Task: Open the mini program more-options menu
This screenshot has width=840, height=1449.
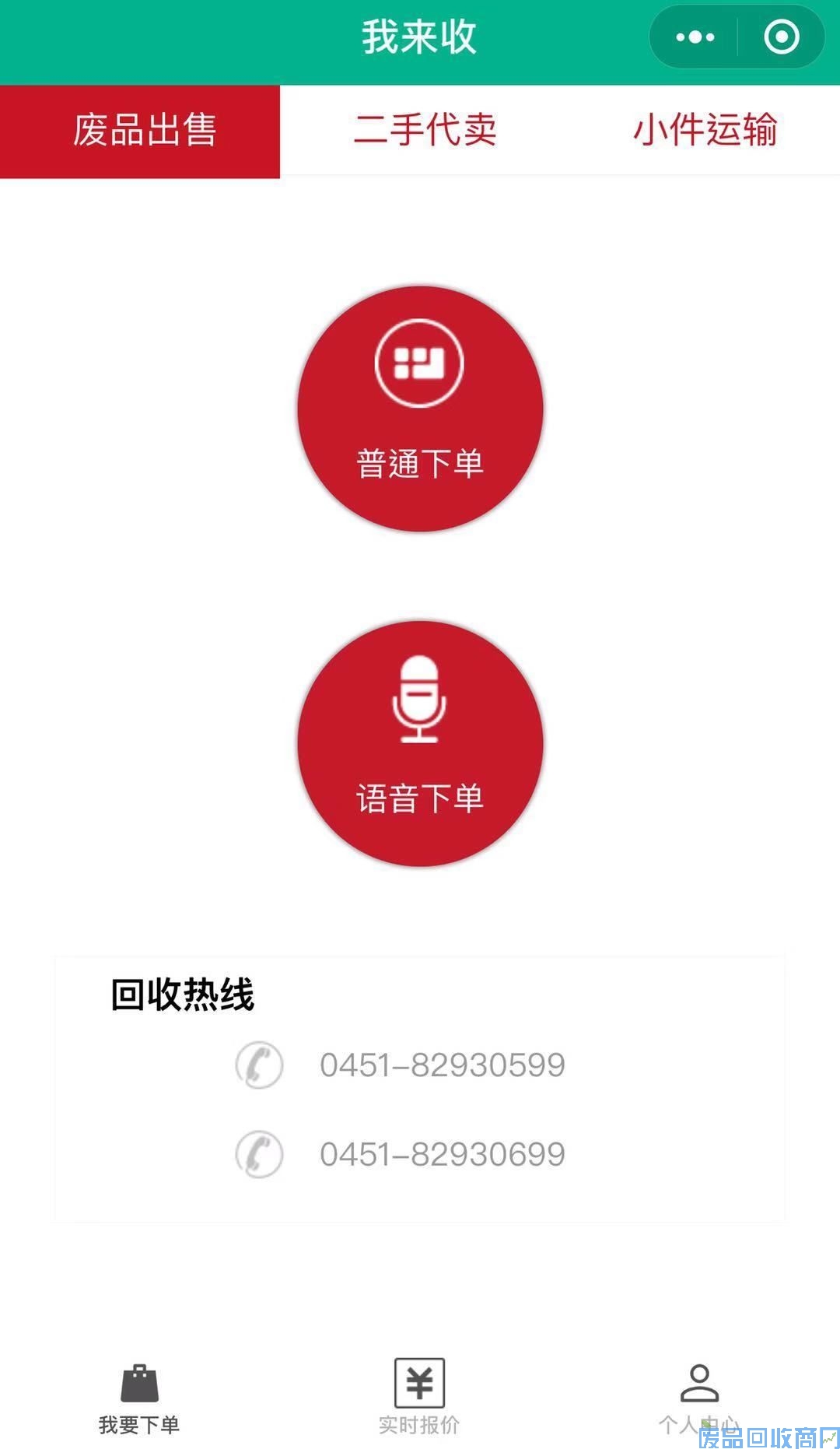Action: coord(695,37)
